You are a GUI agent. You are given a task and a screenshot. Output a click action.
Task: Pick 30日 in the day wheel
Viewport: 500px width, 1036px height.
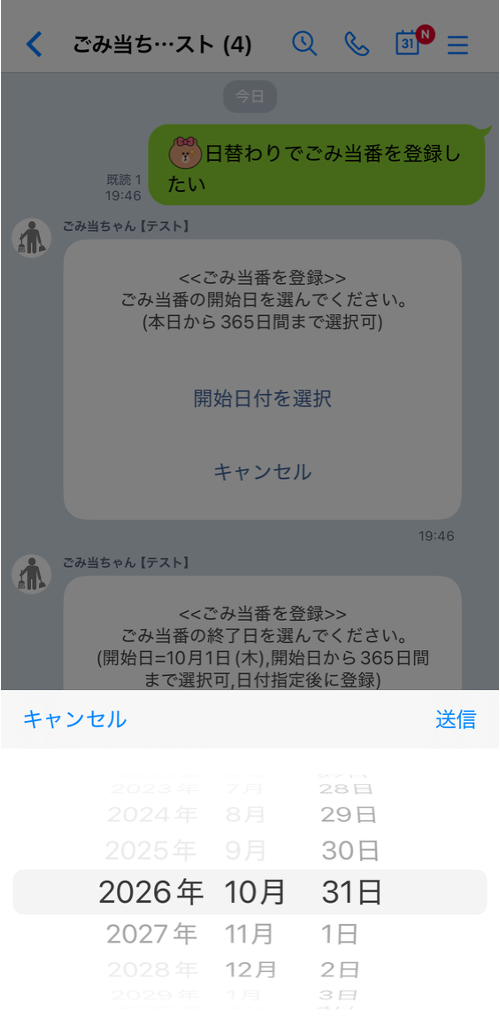pyautogui.click(x=350, y=850)
